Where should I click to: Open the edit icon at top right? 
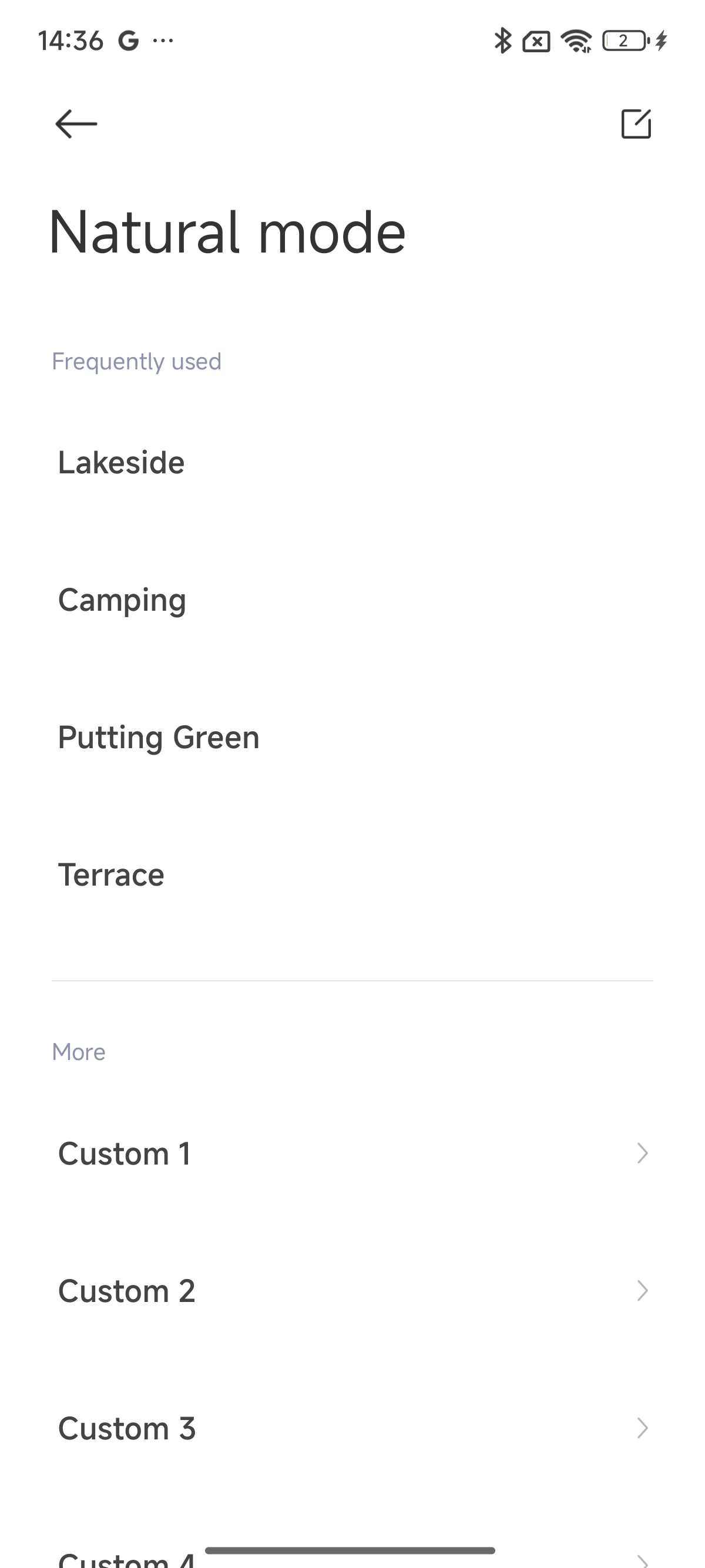click(x=636, y=123)
